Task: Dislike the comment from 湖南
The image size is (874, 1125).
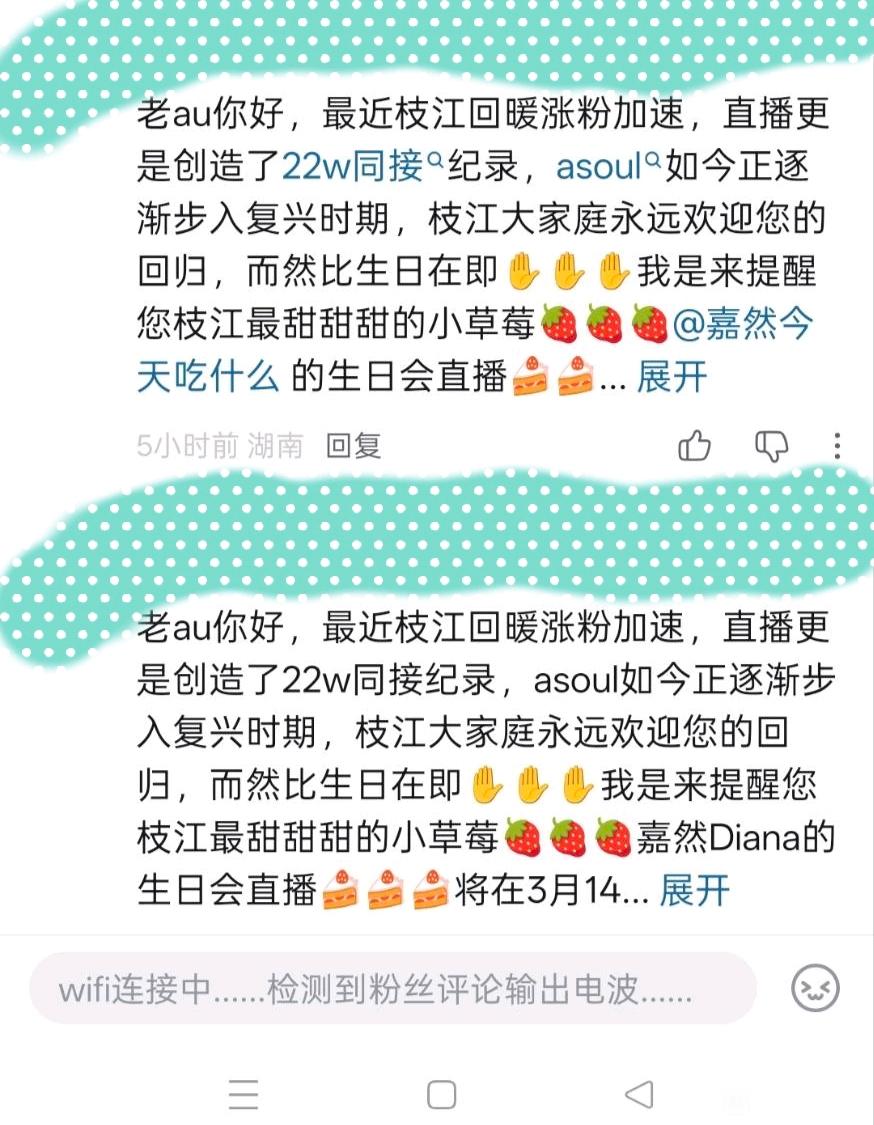Action: pyautogui.click(x=771, y=446)
